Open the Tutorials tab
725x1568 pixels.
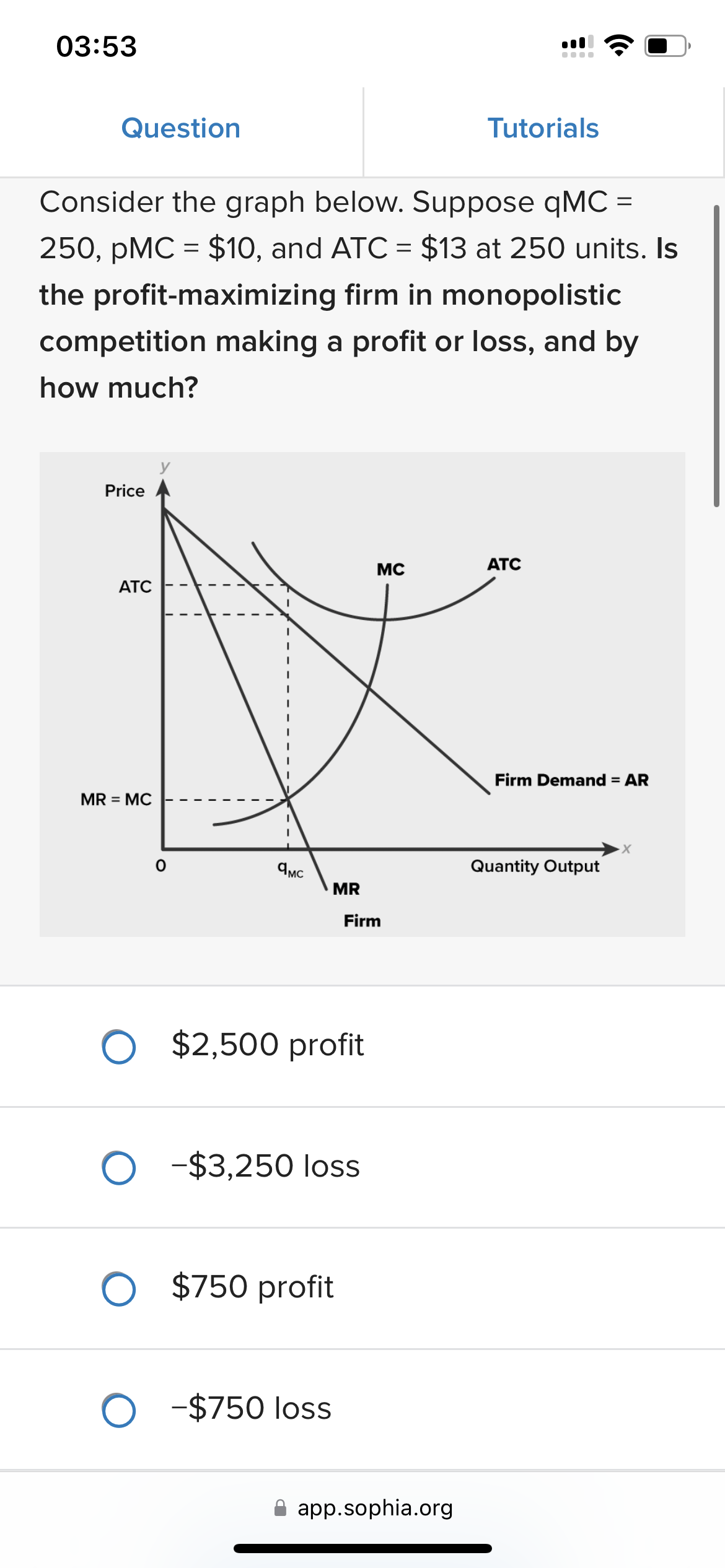(543, 129)
